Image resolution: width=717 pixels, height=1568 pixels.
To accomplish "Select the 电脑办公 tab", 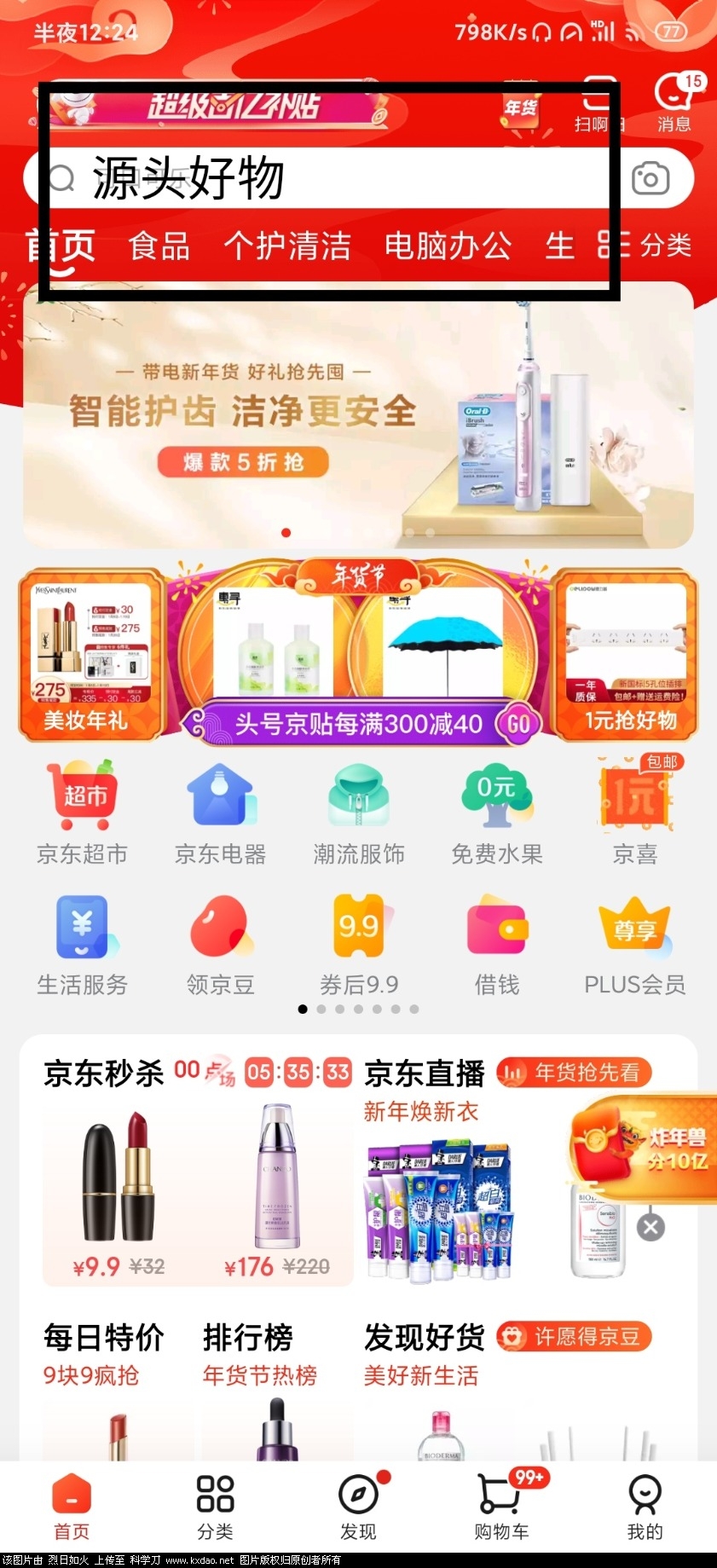I will 448,246.
